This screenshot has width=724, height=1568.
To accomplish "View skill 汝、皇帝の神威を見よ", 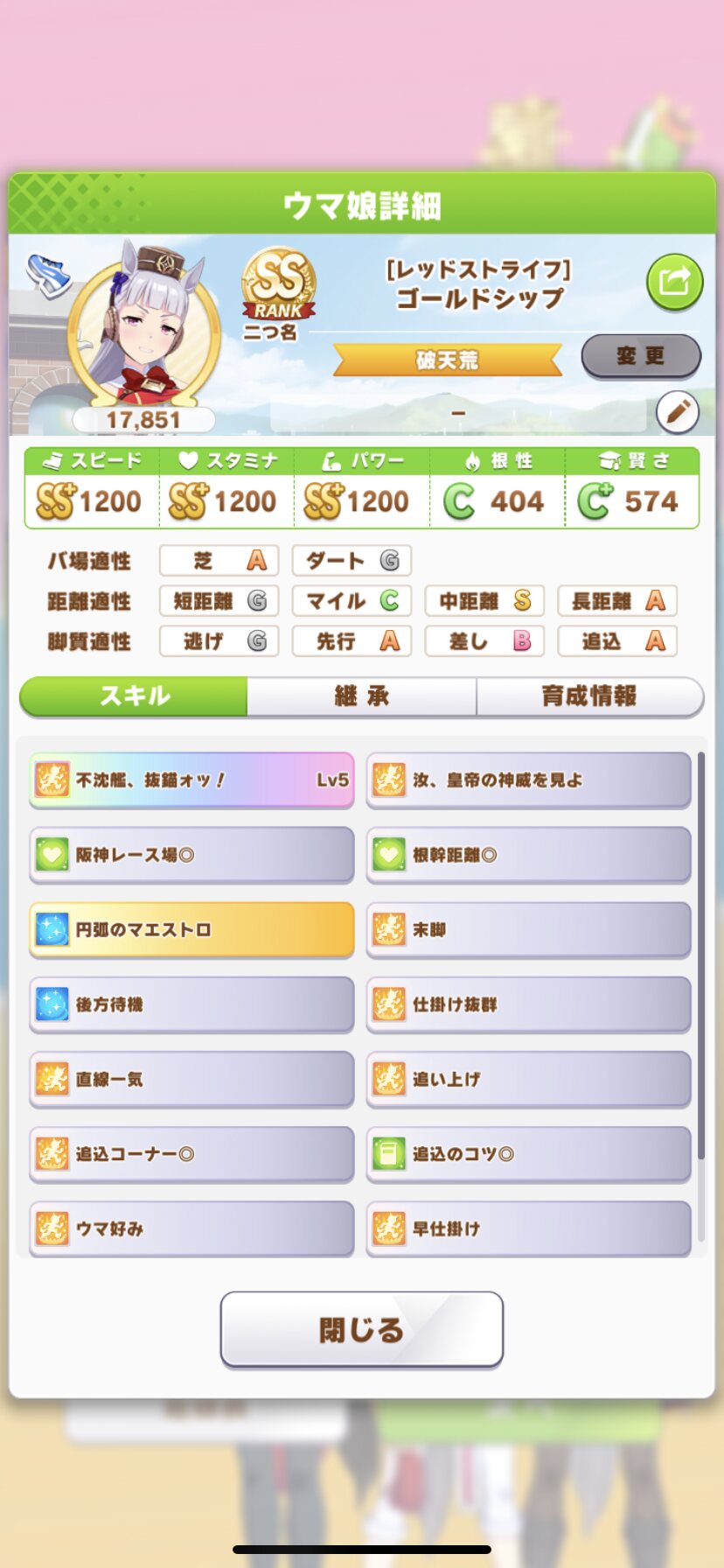I will pos(528,780).
